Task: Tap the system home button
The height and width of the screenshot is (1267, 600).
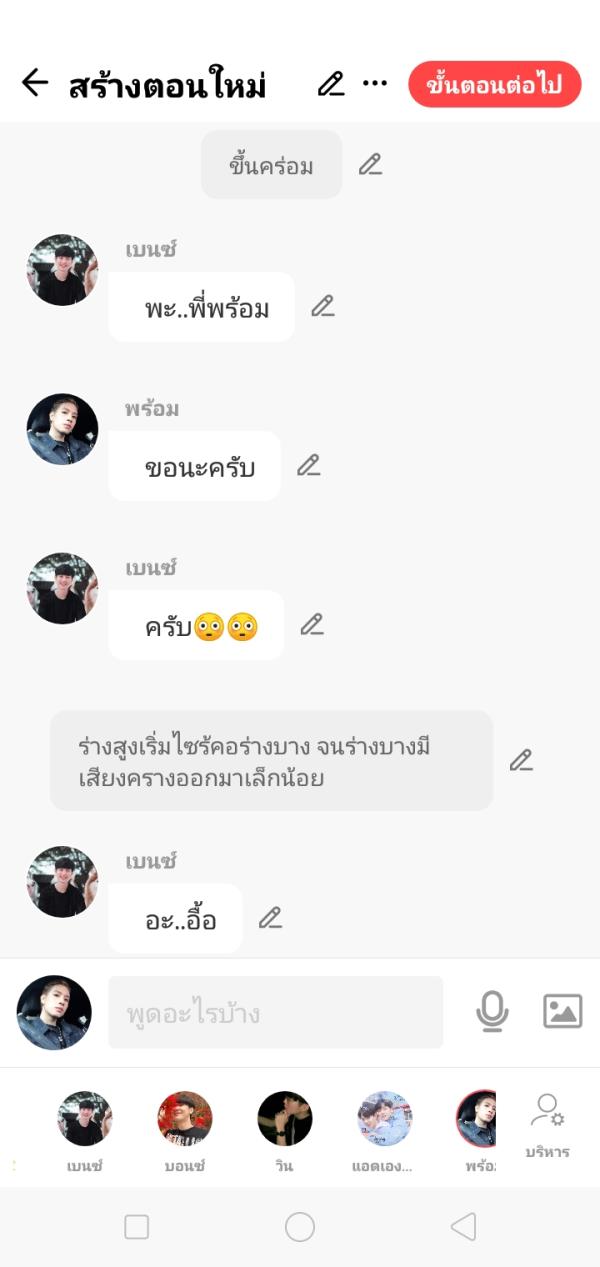Action: (x=300, y=1227)
